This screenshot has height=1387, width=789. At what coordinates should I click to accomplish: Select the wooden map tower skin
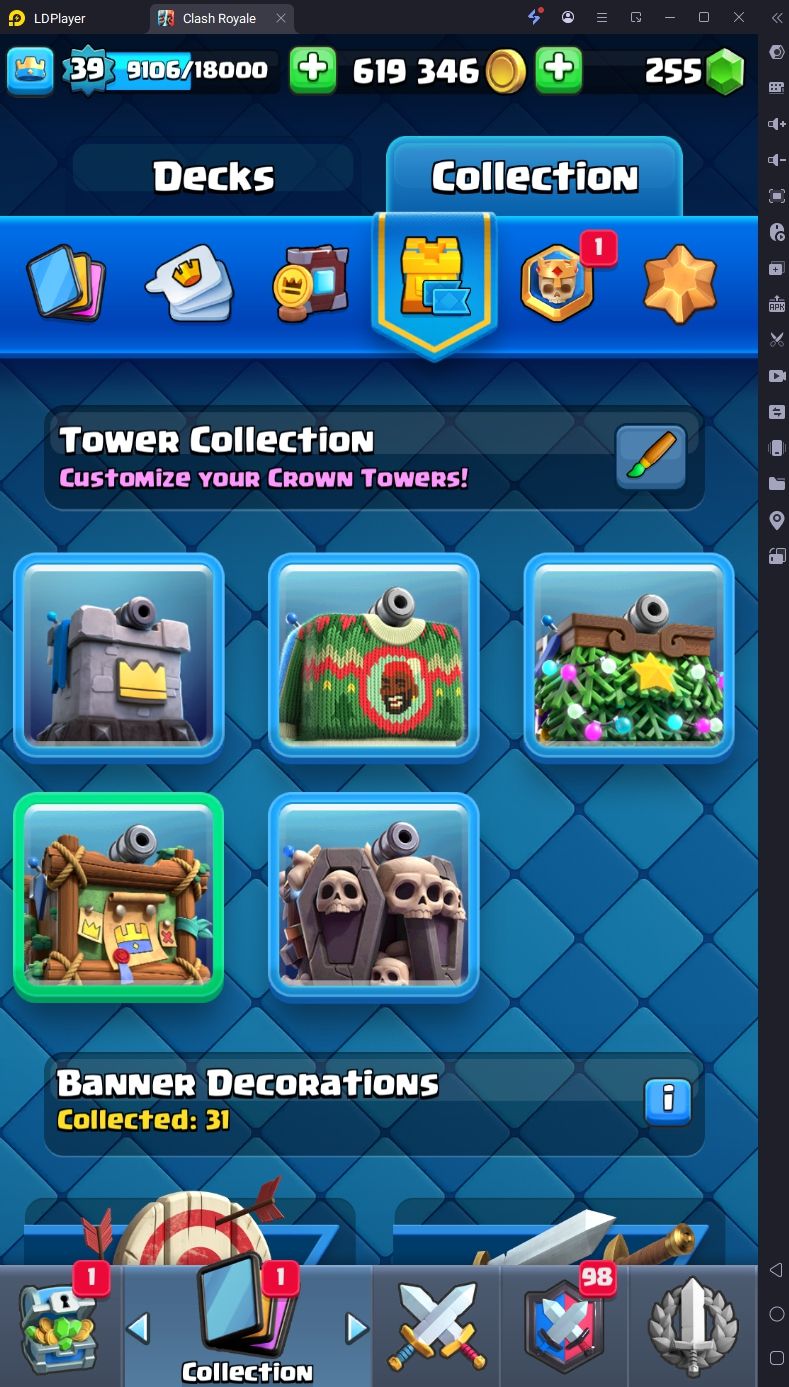pyautogui.click(x=119, y=897)
